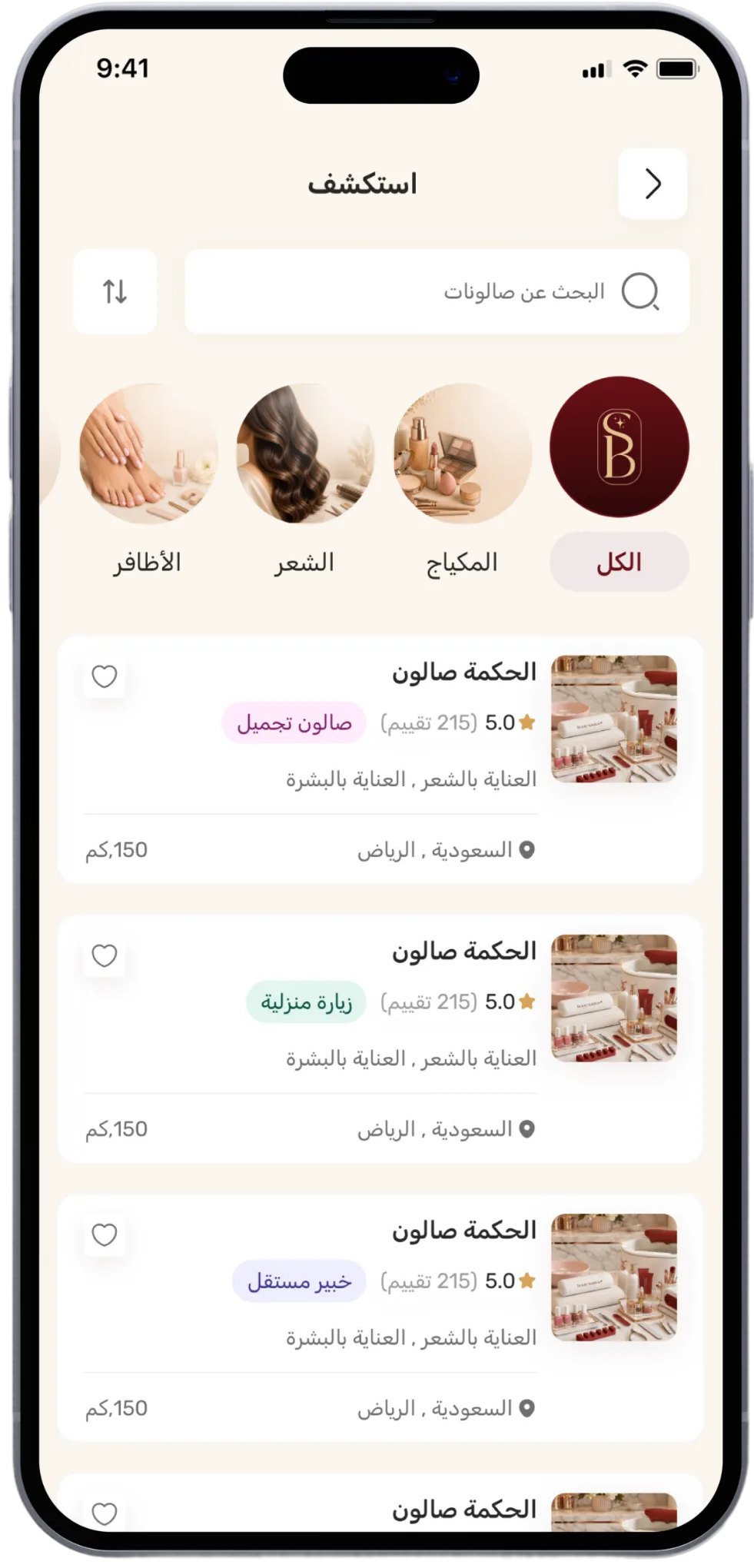Open the sort options button

pyautogui.click(x=115, y=291)
